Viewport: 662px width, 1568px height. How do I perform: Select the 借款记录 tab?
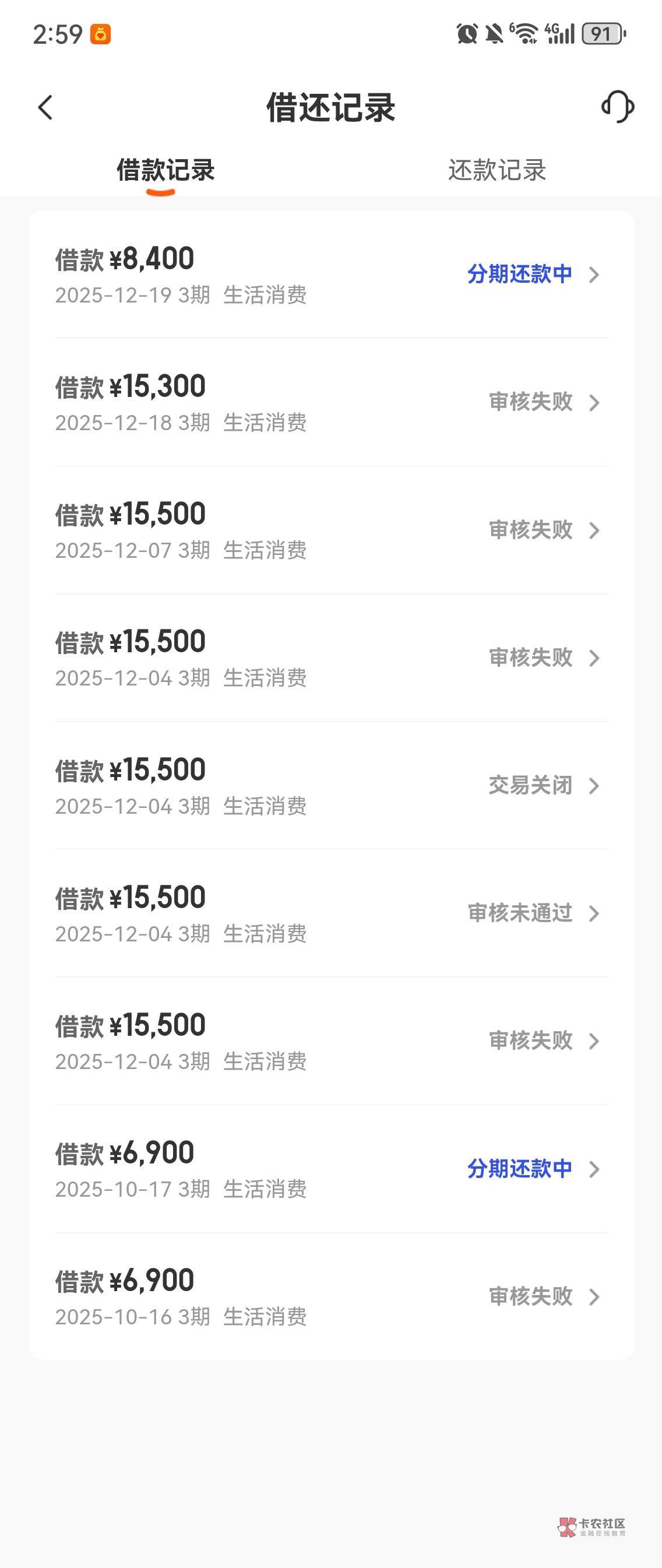pyautogui.click(x=165, y=170)
